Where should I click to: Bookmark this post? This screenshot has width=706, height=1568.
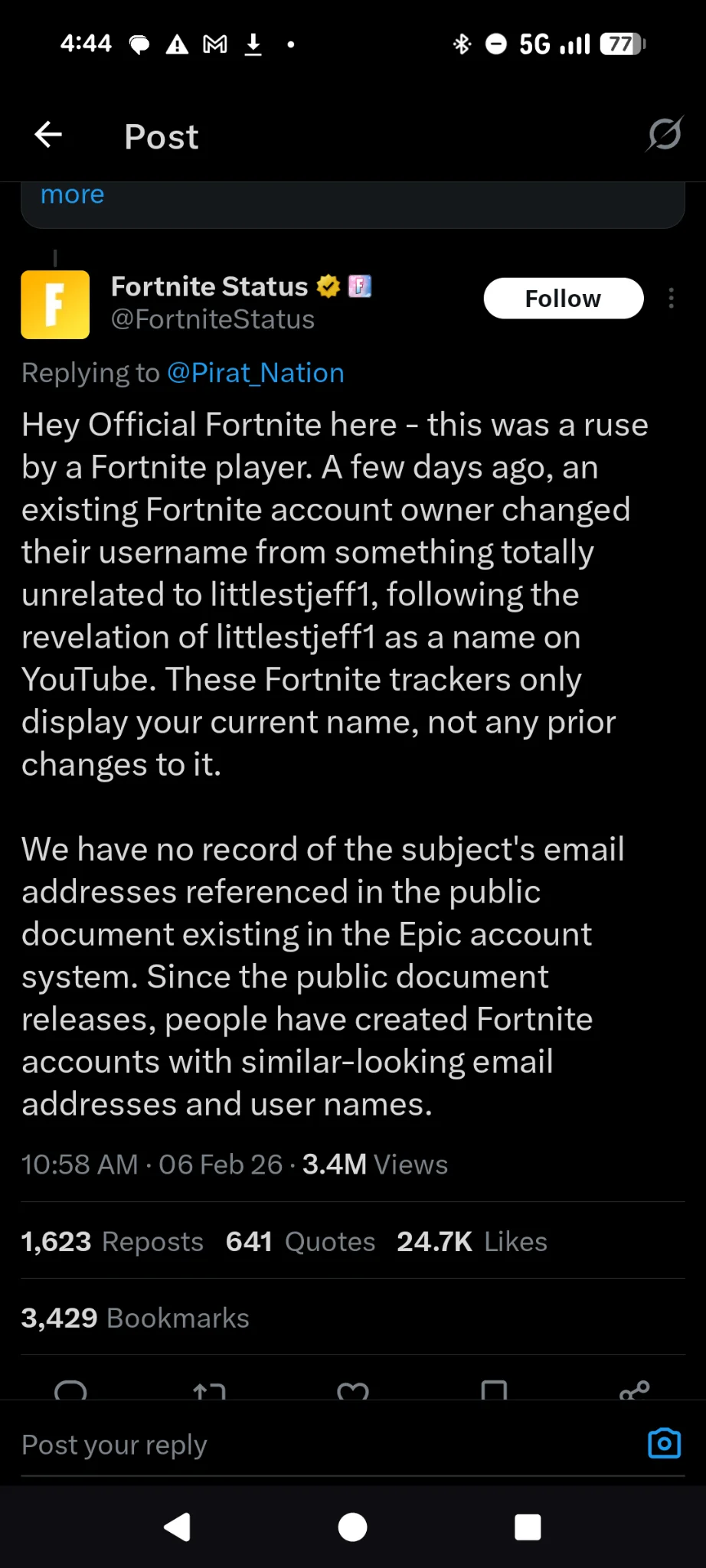point(494,1390)
